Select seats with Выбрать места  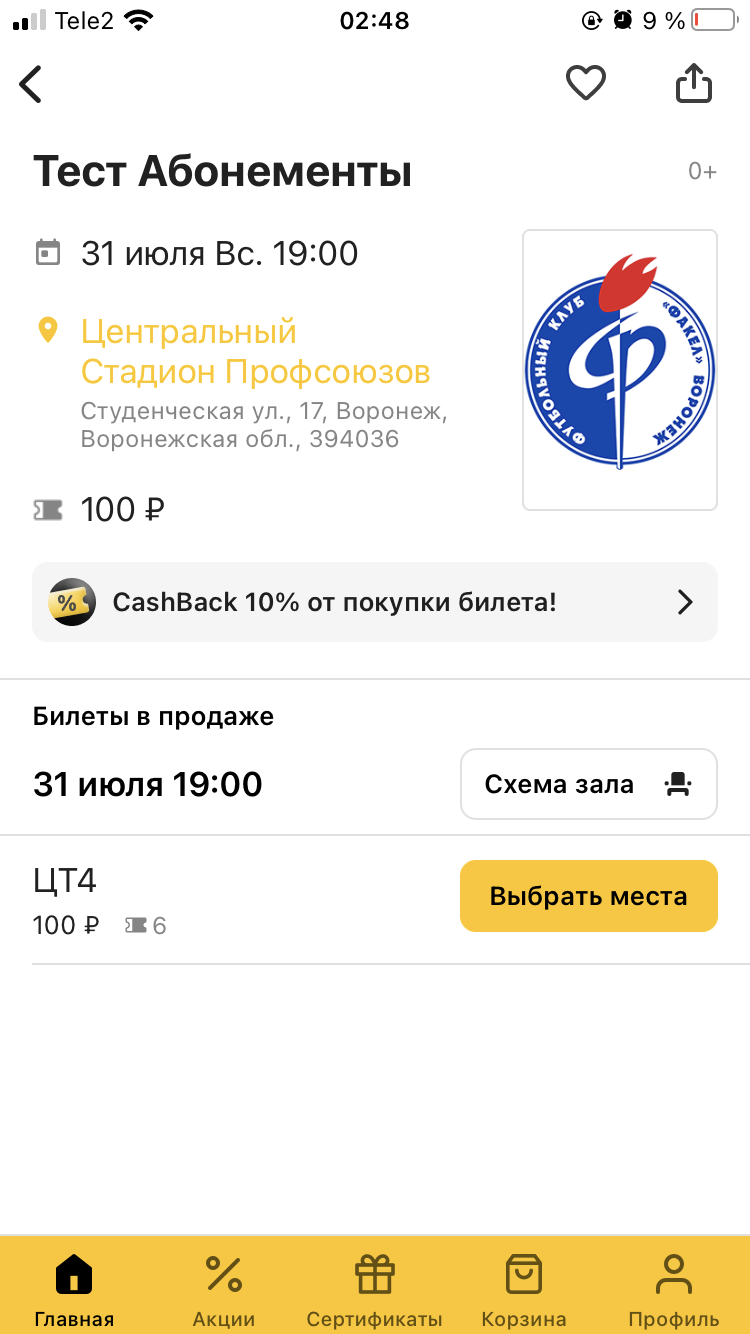pyautogui.click(x=589, y=896)
